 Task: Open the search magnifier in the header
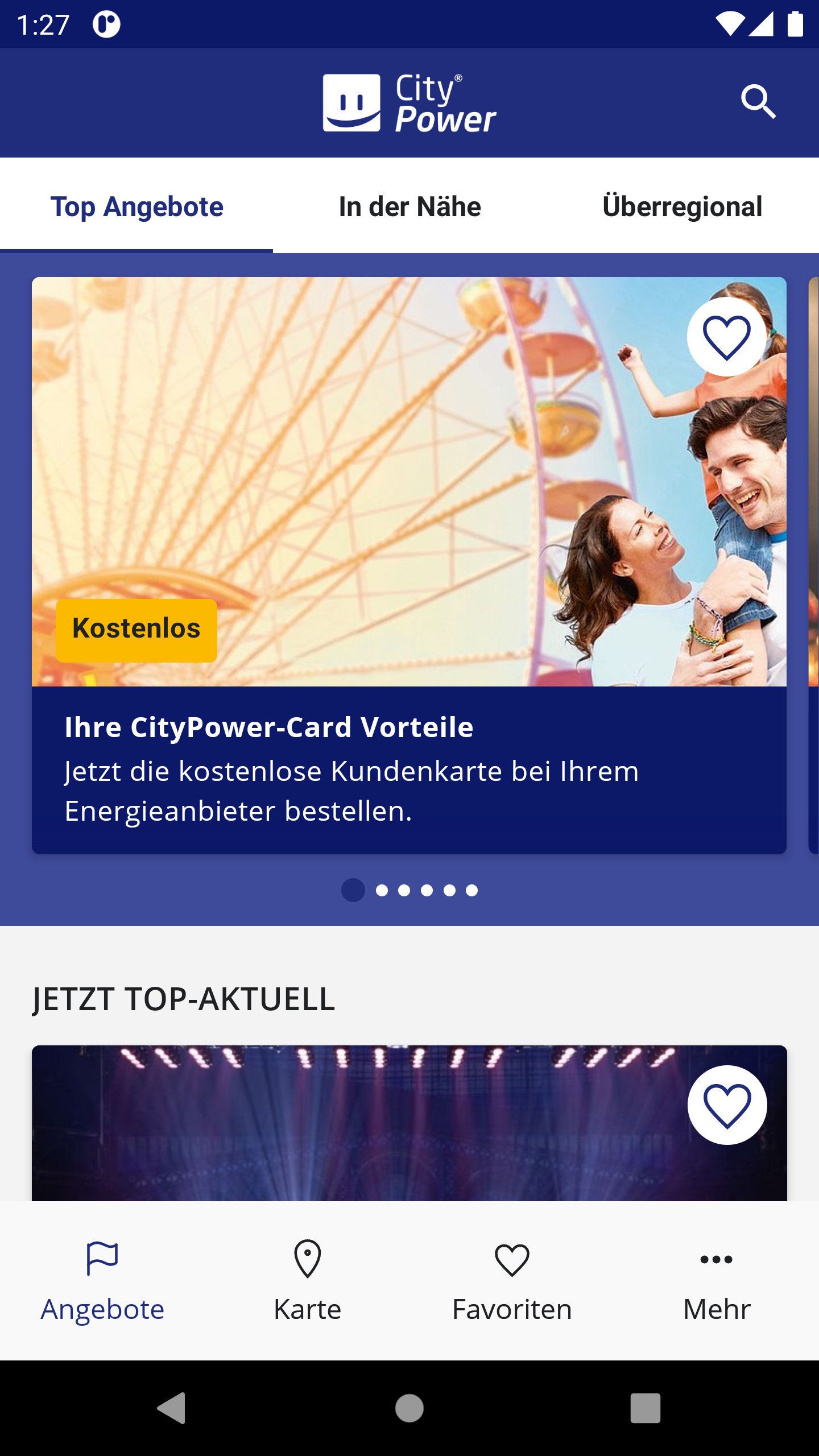click(x=758, y=102)
